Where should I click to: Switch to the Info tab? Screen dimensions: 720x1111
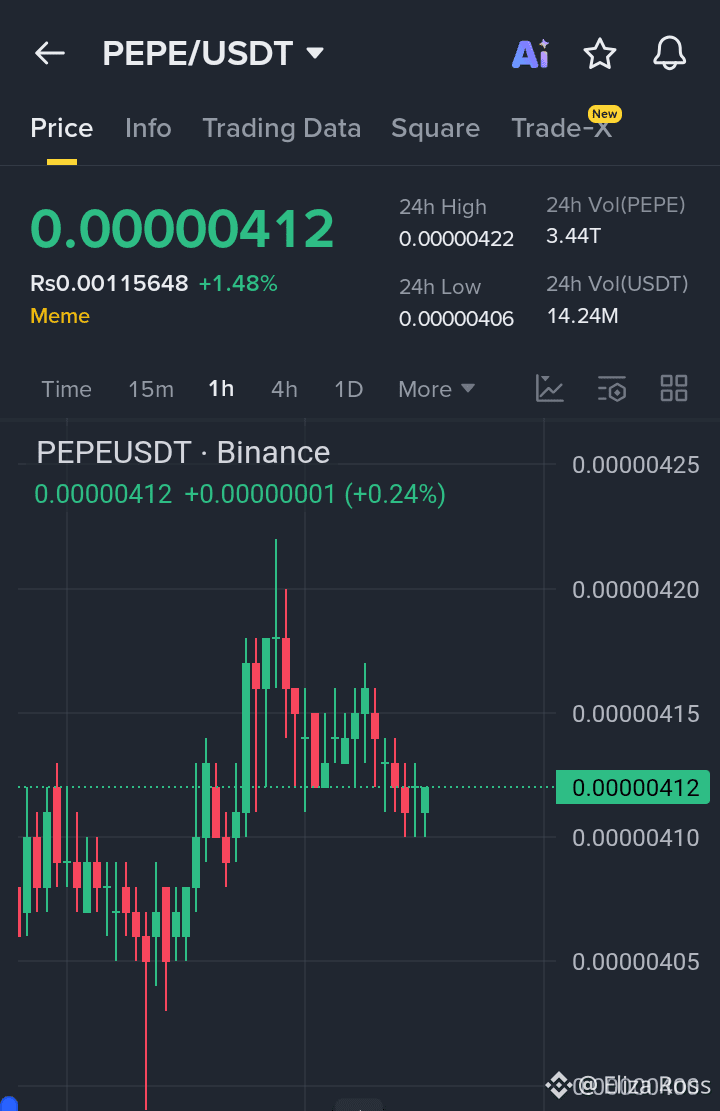pos(148,128)
